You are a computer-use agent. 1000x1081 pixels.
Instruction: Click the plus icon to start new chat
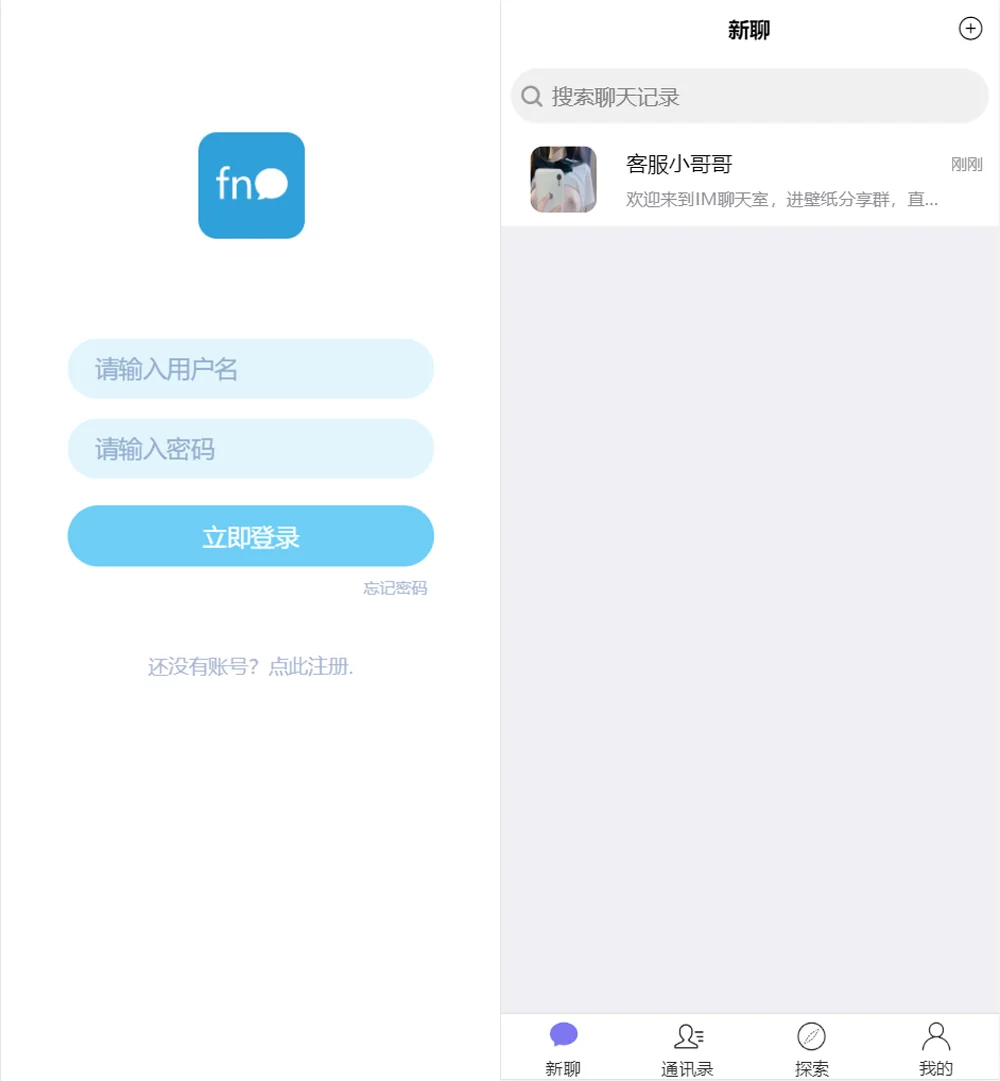click(x=970, y=29)
